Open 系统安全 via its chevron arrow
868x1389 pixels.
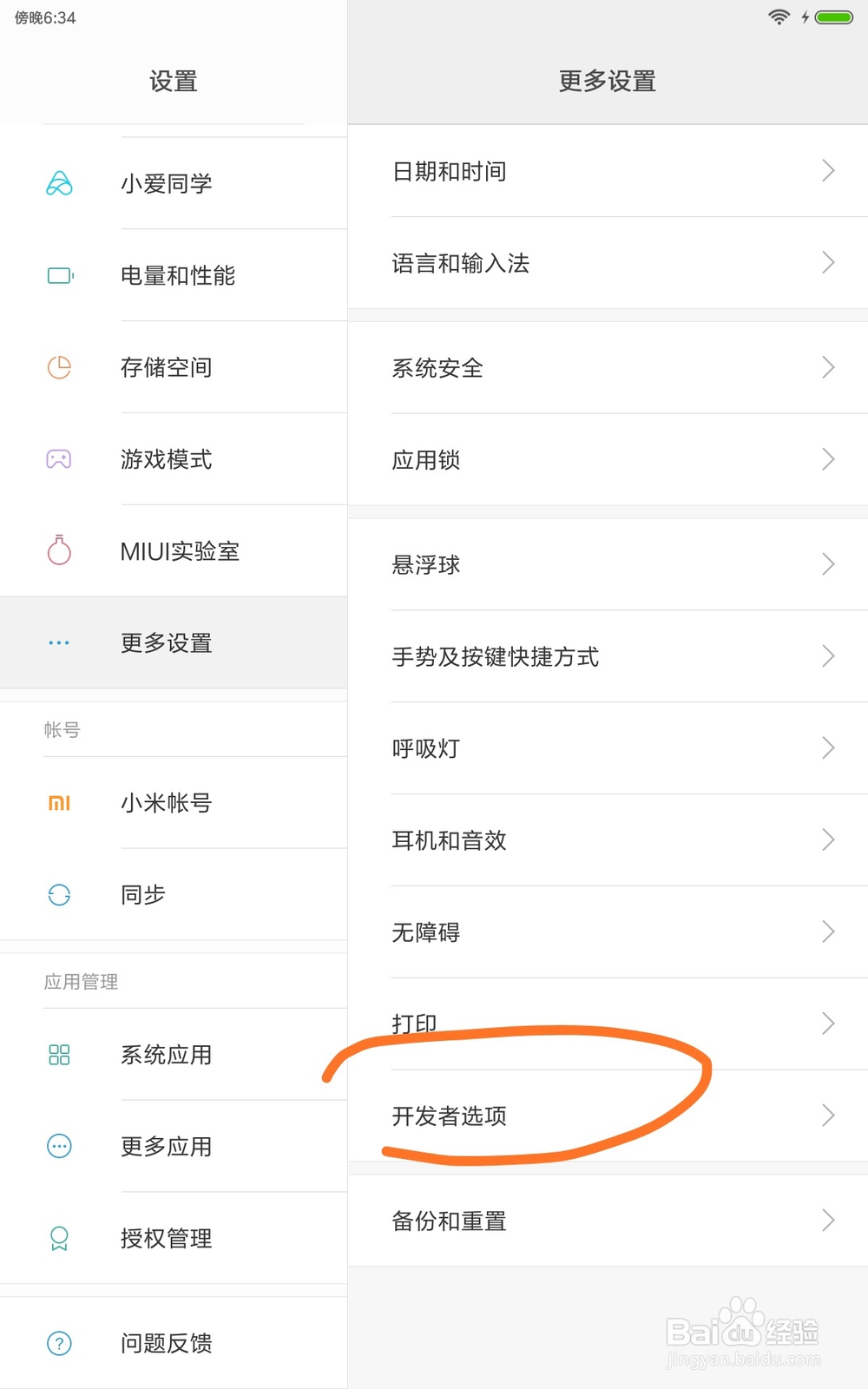click(x=827, y=367)
